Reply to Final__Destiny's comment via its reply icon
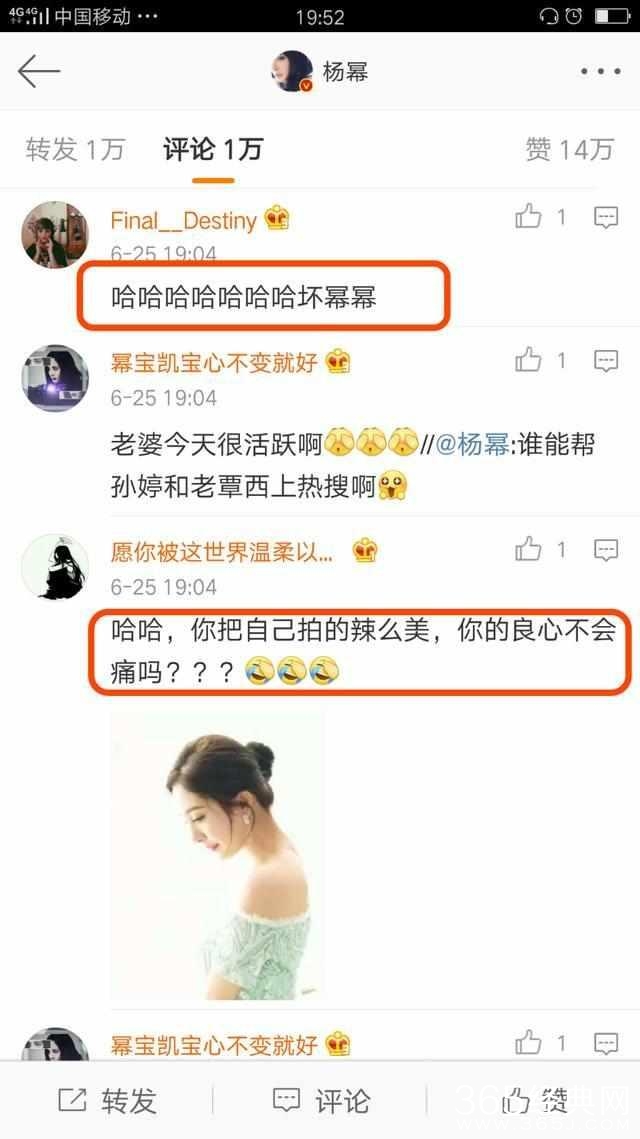This screenshot has width=640, height=1139. click(x=606, y=217)
